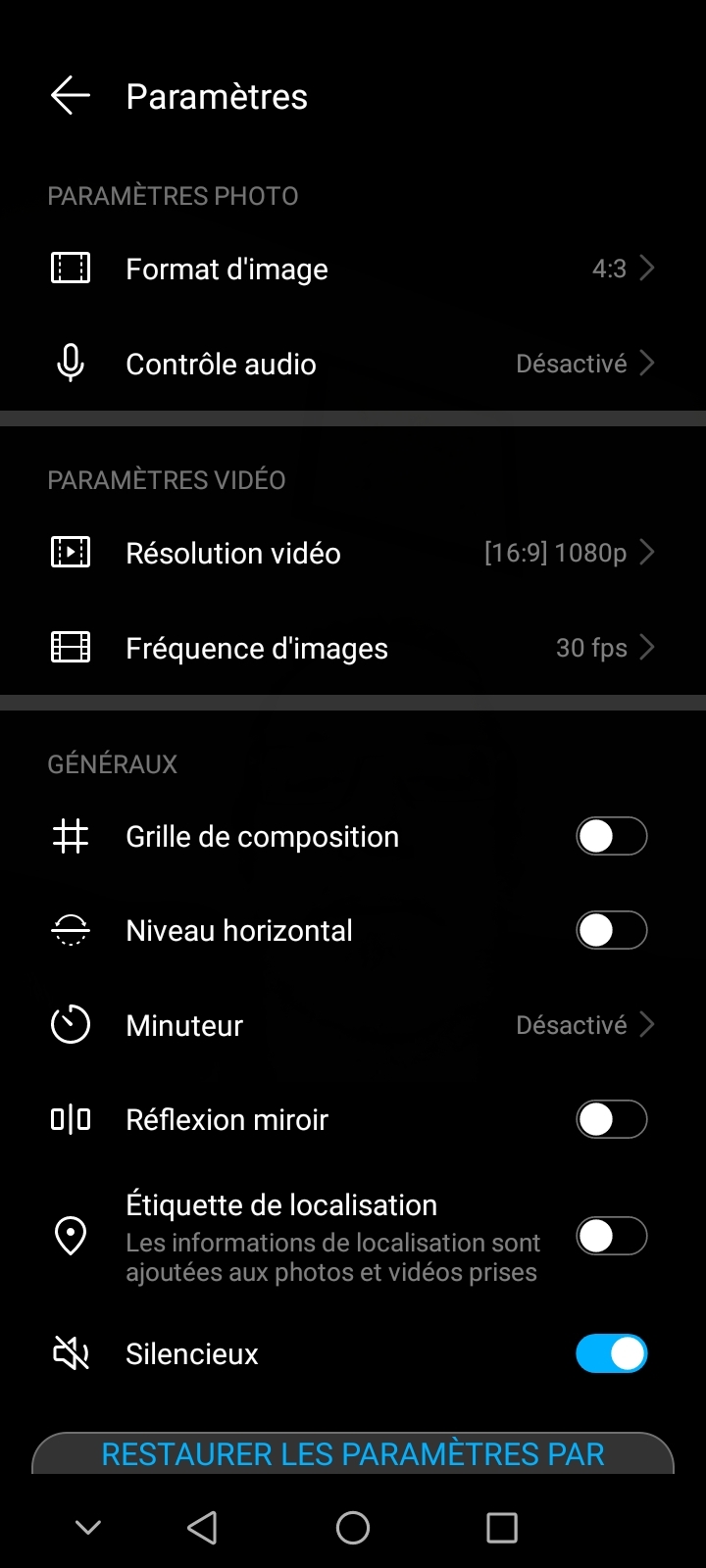Turn on Niveau horizontal
The width and height of the screenshot is (706, 1568).
(x=611, y=931)
